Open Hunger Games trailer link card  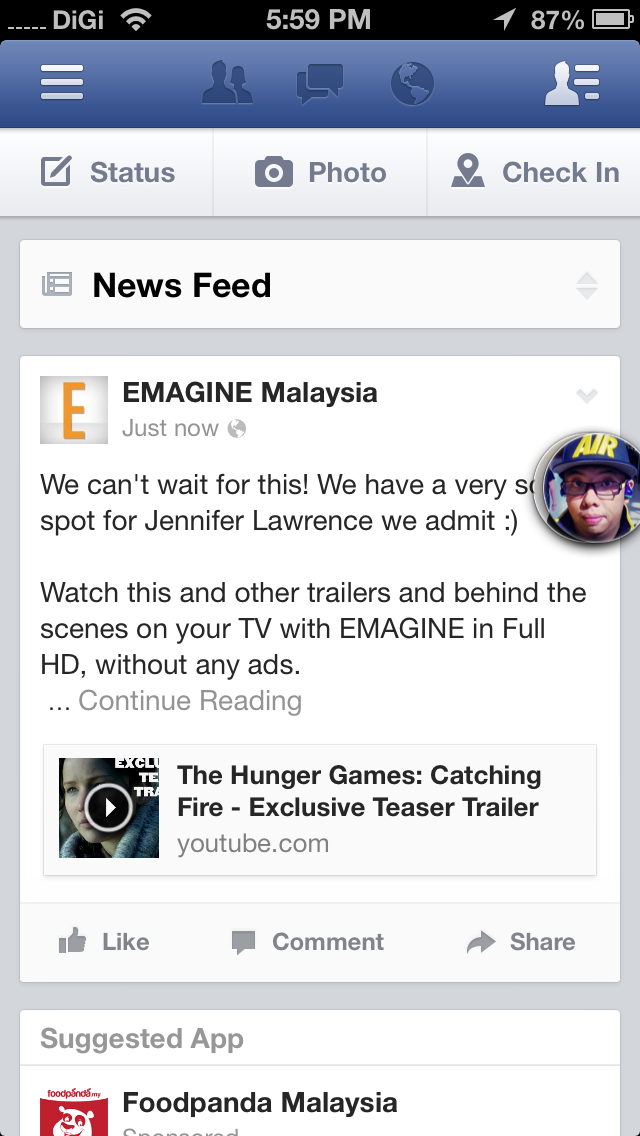(x=320, y=810)
